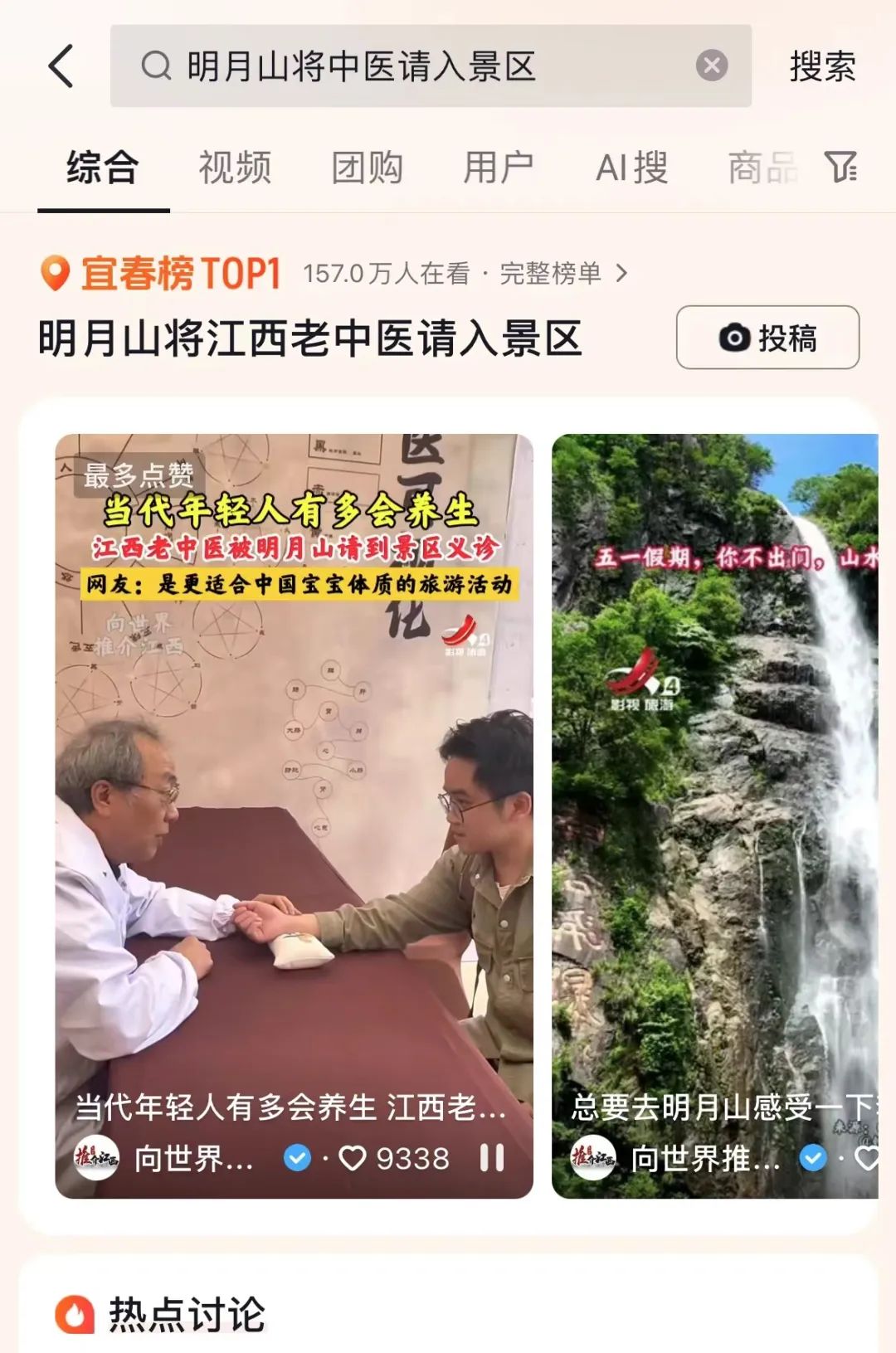Open the search filter icon

click(x=840, y=168)
